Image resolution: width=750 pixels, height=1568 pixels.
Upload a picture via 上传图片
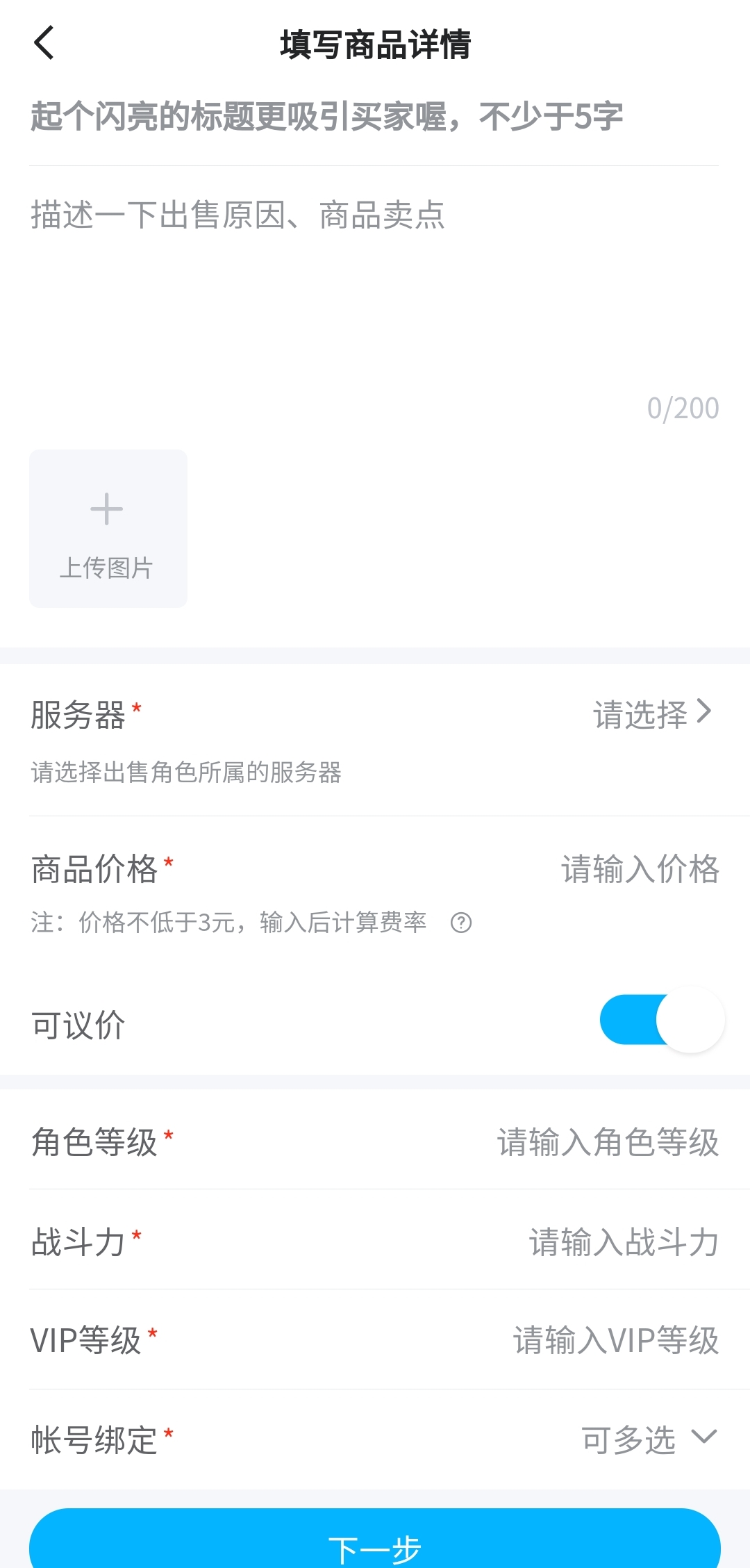click(x=108, y=528)
